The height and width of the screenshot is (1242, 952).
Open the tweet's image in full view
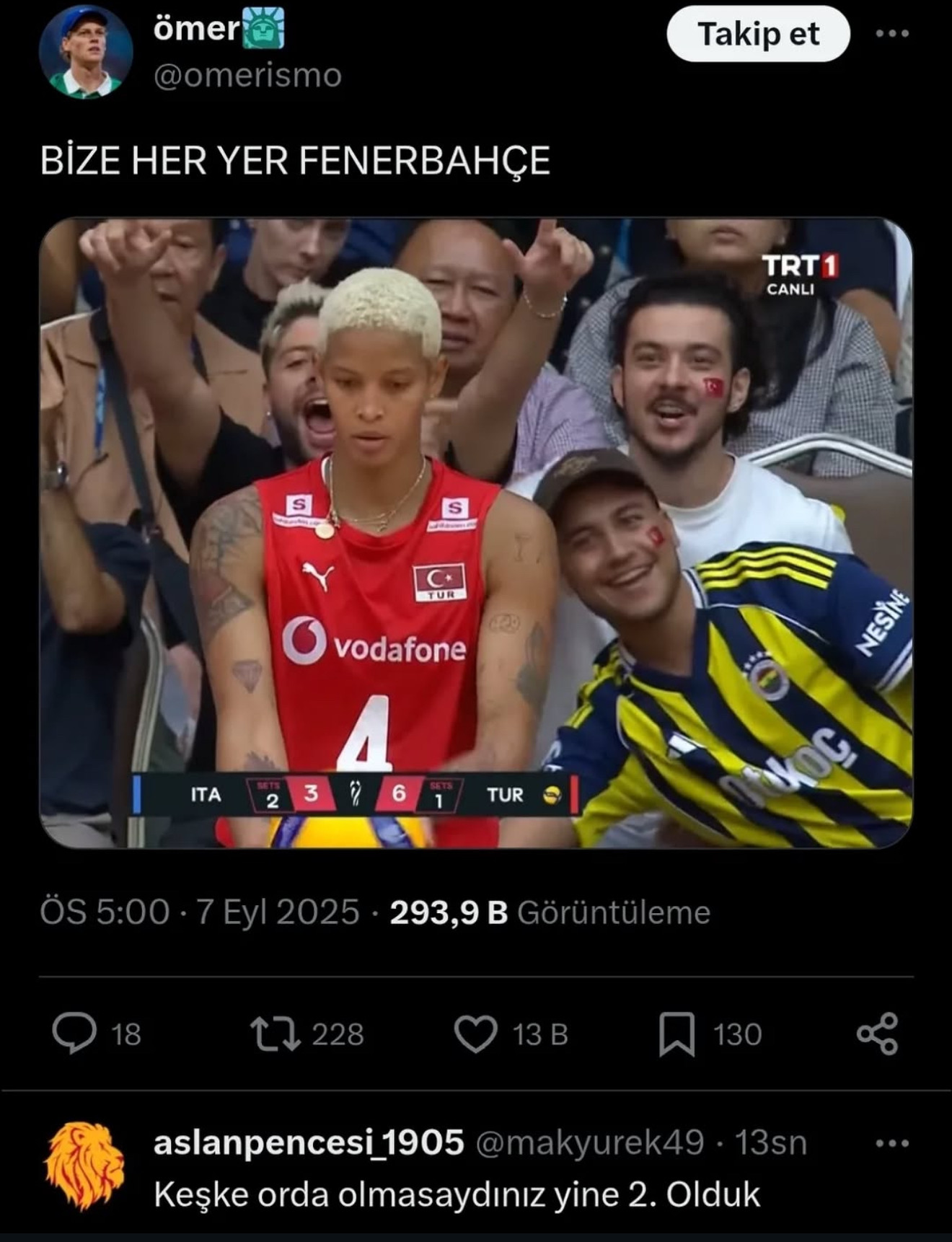[x=476, y=532]
